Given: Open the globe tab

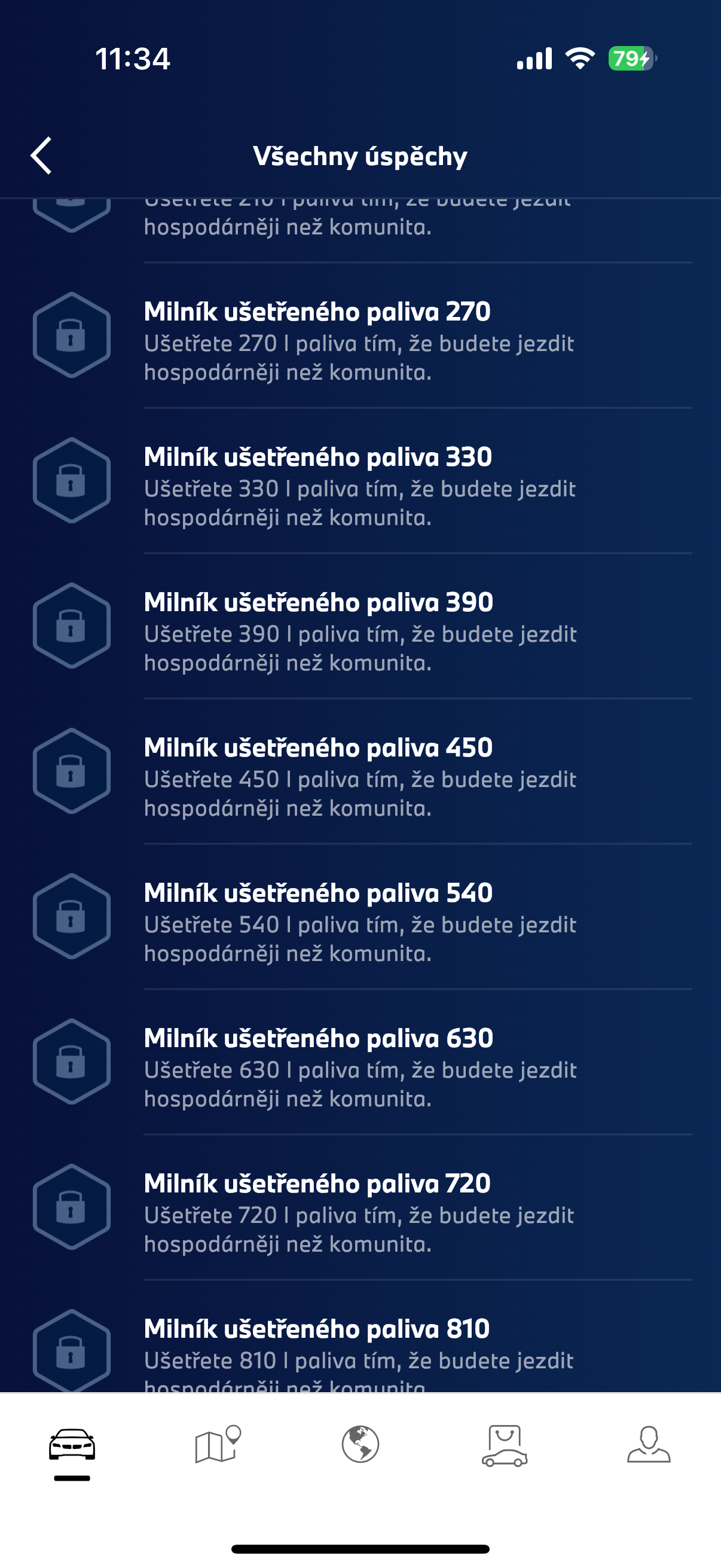Looking at the screenshot, I should (x=360, y=1444).
